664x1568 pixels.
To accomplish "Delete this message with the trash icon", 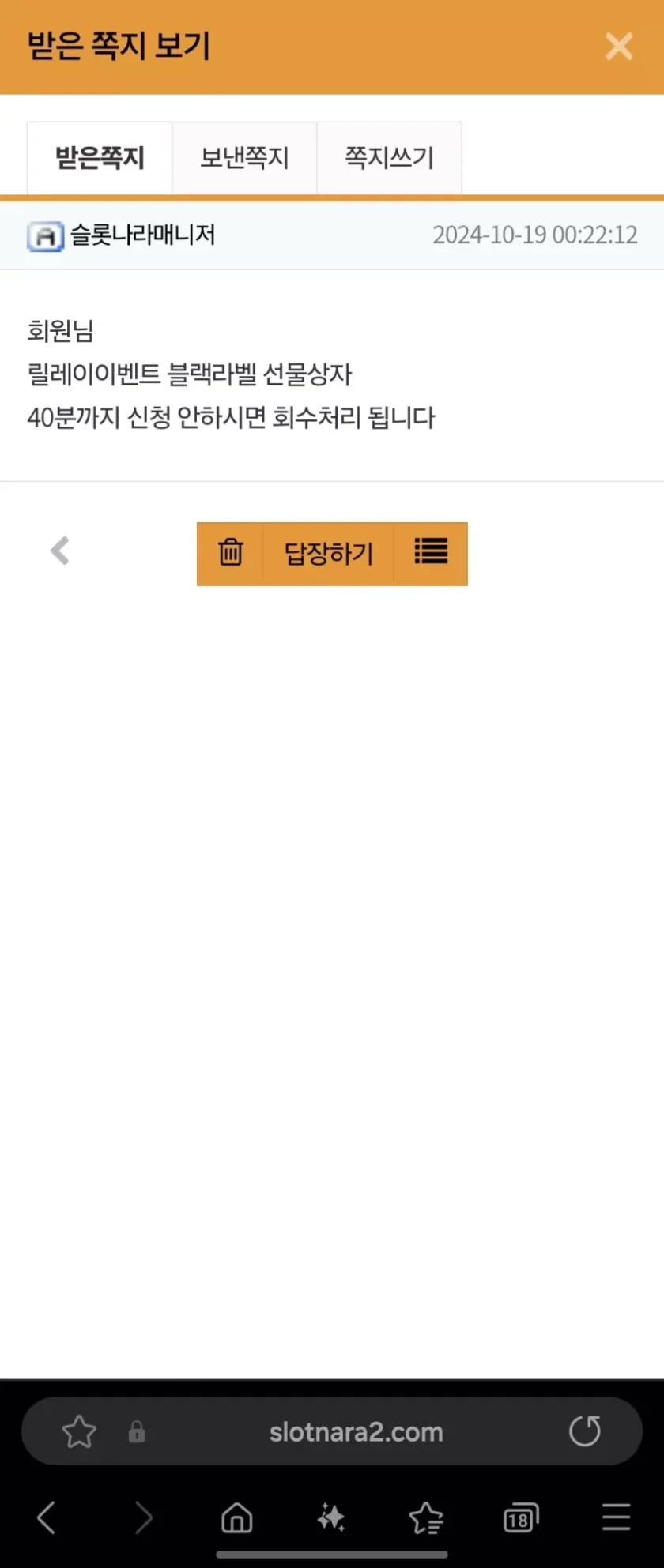I will pos(230,553).
